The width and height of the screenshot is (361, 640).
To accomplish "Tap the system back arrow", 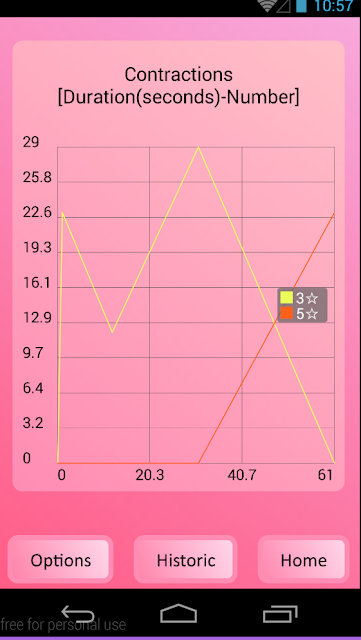I will point(78,613).
